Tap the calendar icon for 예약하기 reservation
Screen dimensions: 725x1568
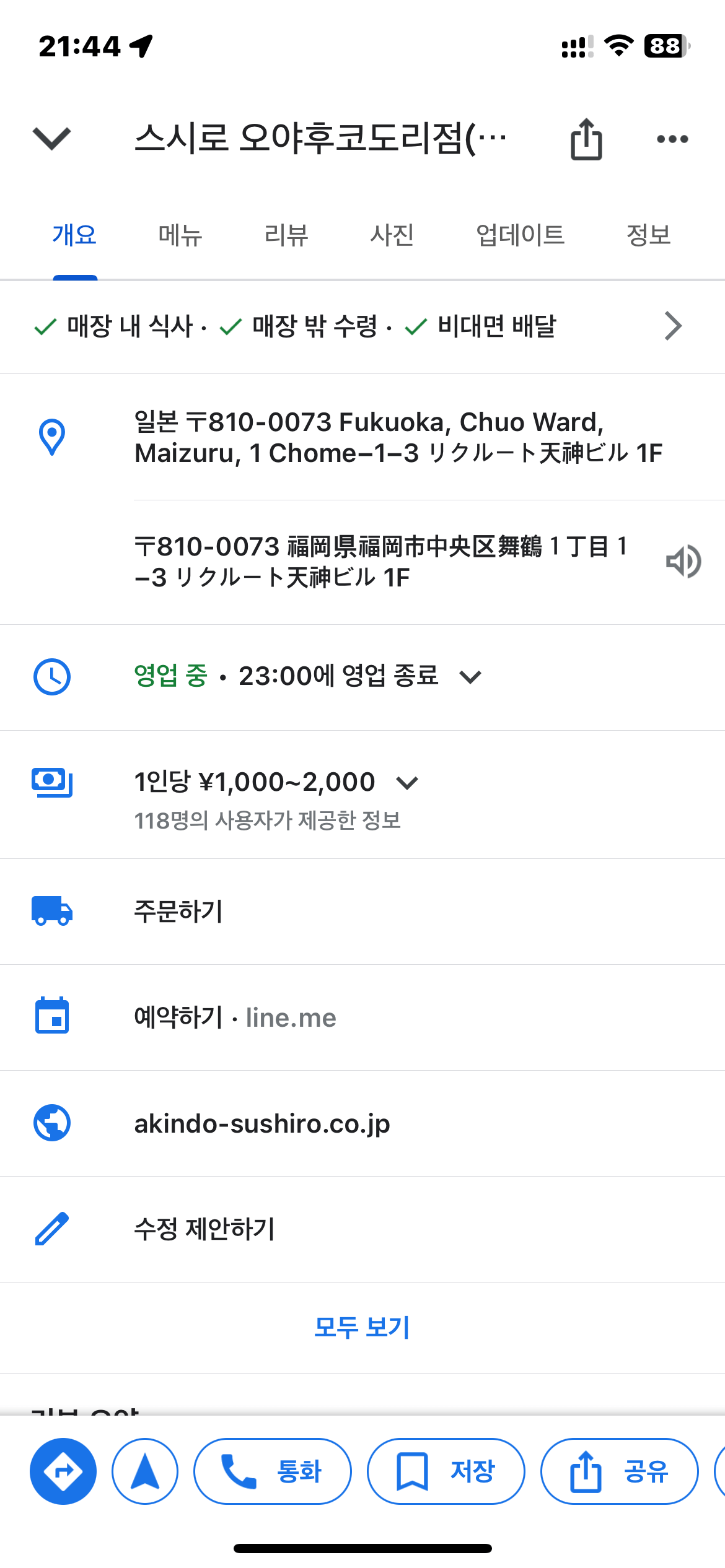pos(52,1017)
